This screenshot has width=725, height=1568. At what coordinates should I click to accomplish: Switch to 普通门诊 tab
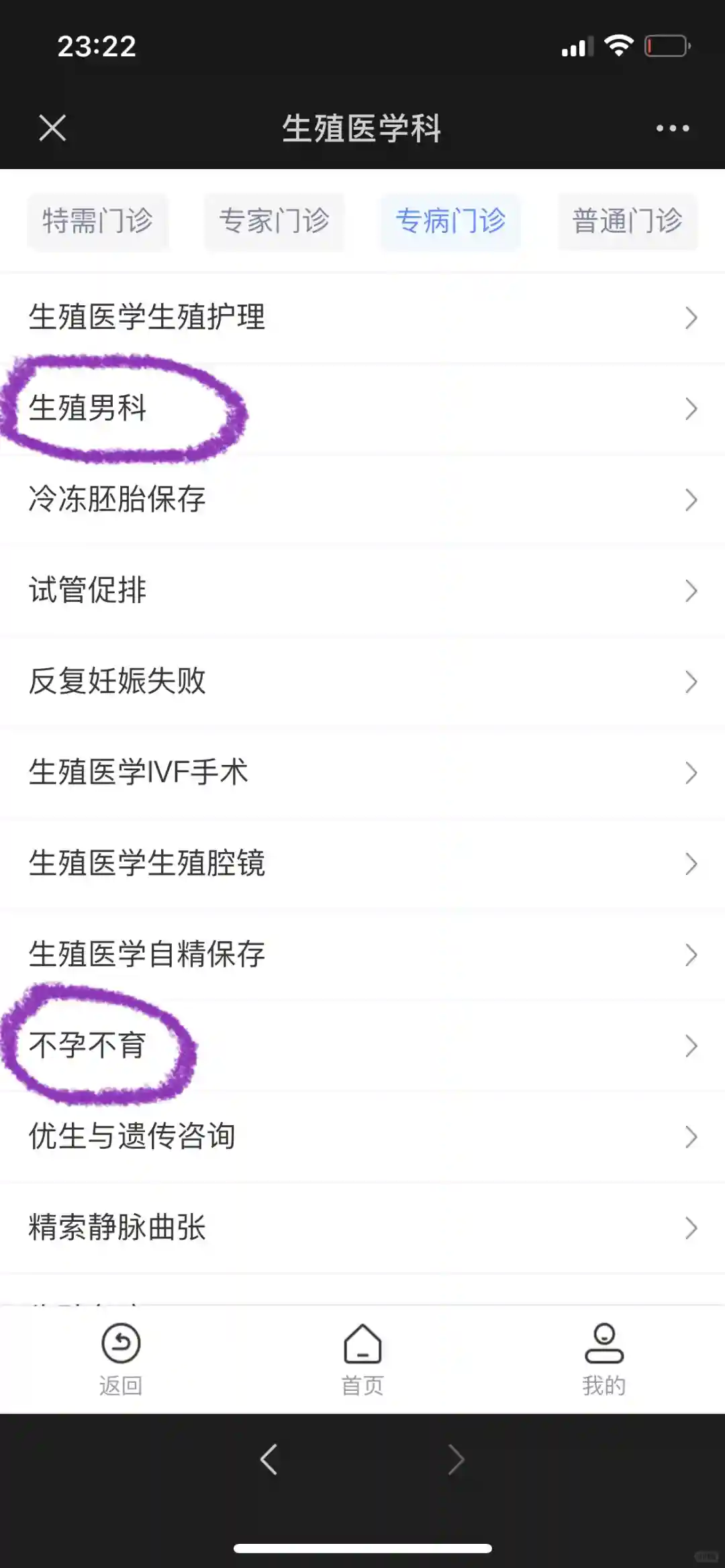click(627, 221)
